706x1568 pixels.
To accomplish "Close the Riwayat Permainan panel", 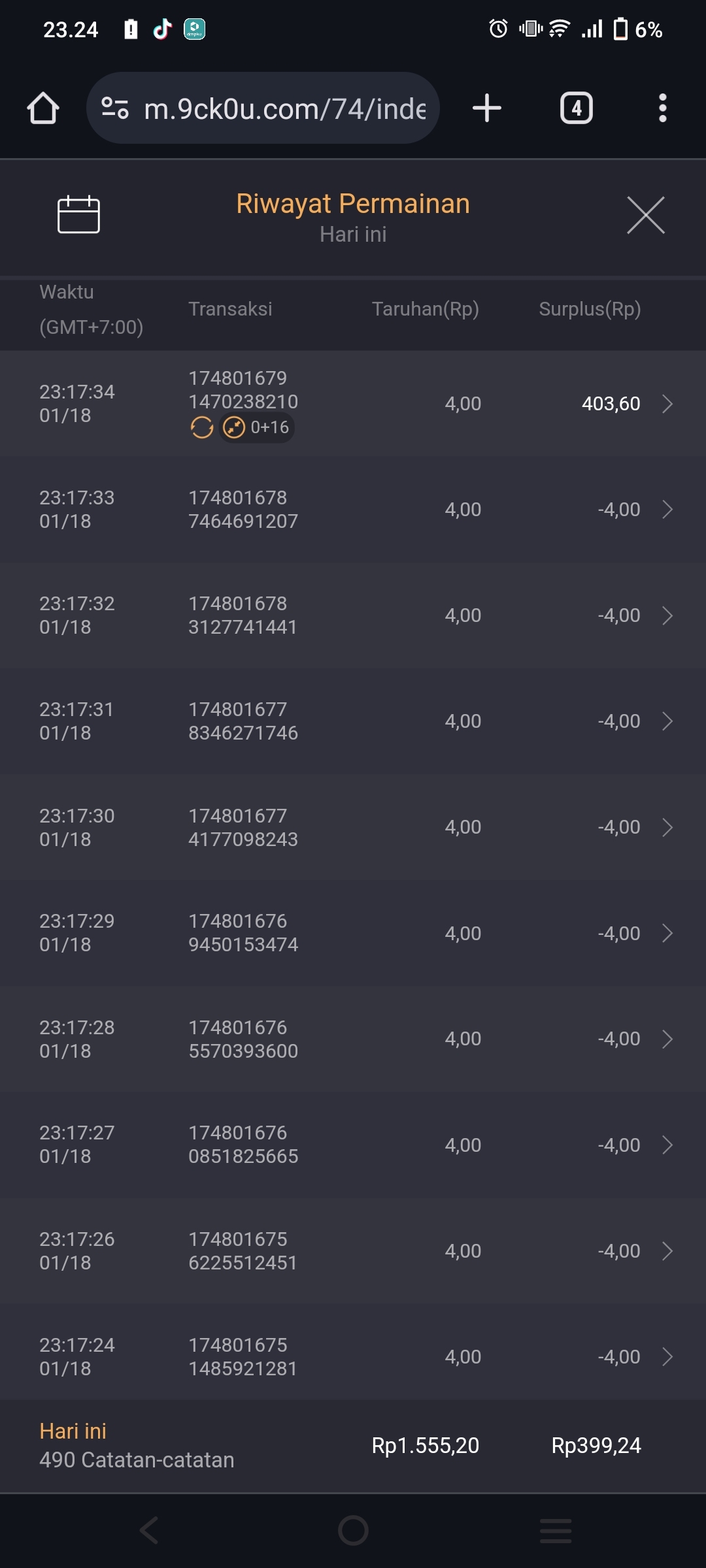I will pyautogui.click(x=645, y=215).
